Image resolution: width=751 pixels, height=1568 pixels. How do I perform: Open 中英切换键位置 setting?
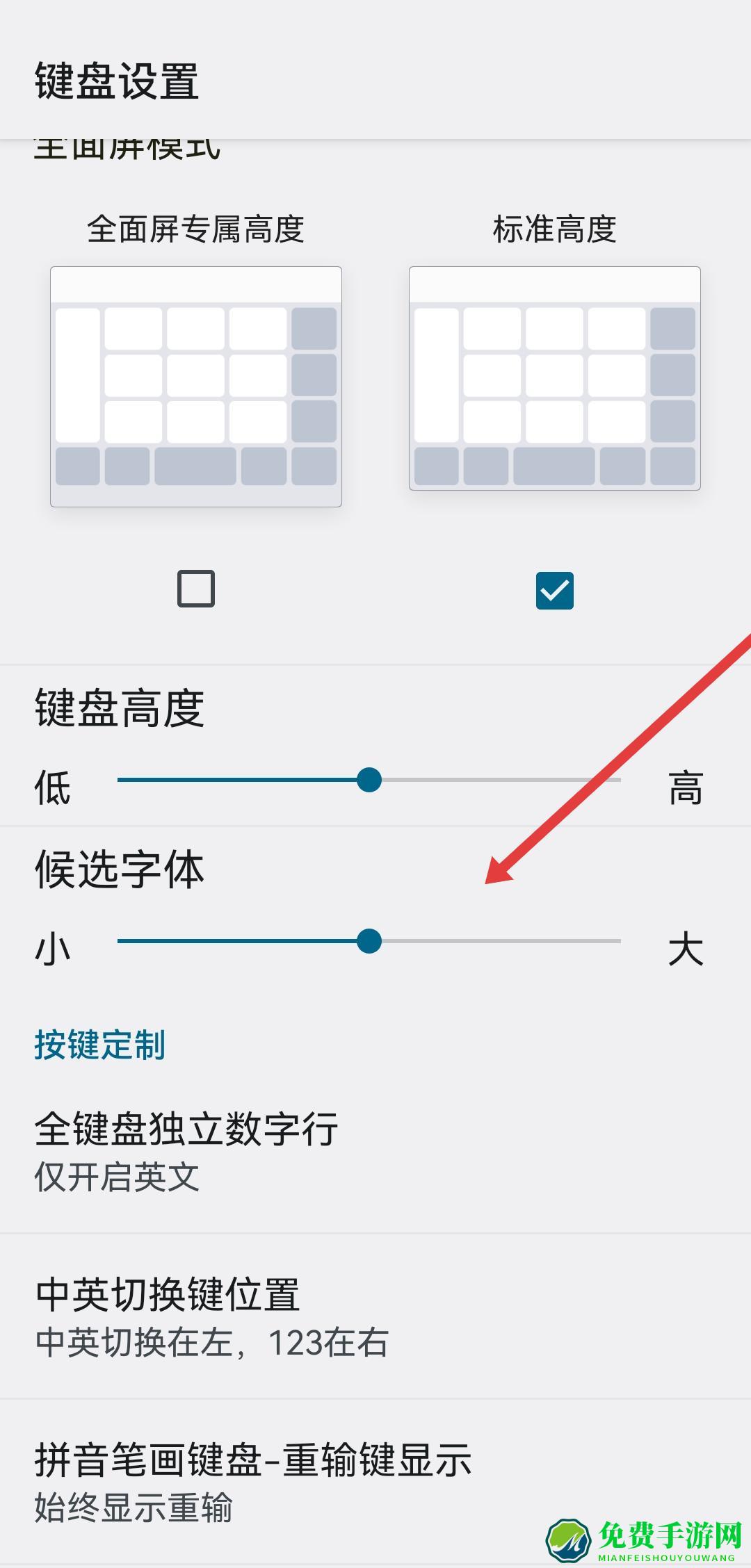(375, 1317)
